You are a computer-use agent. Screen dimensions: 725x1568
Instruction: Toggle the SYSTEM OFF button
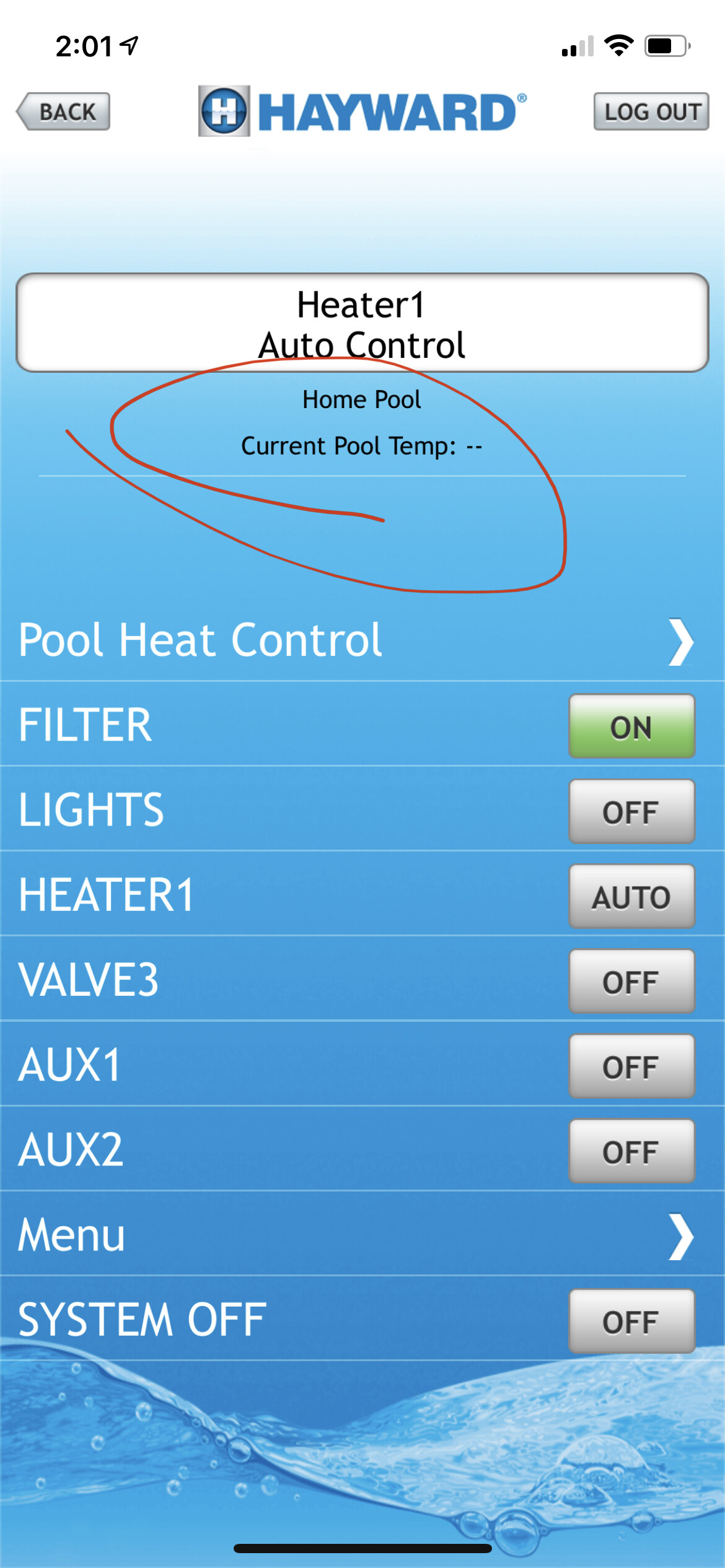pos(631,1322)
